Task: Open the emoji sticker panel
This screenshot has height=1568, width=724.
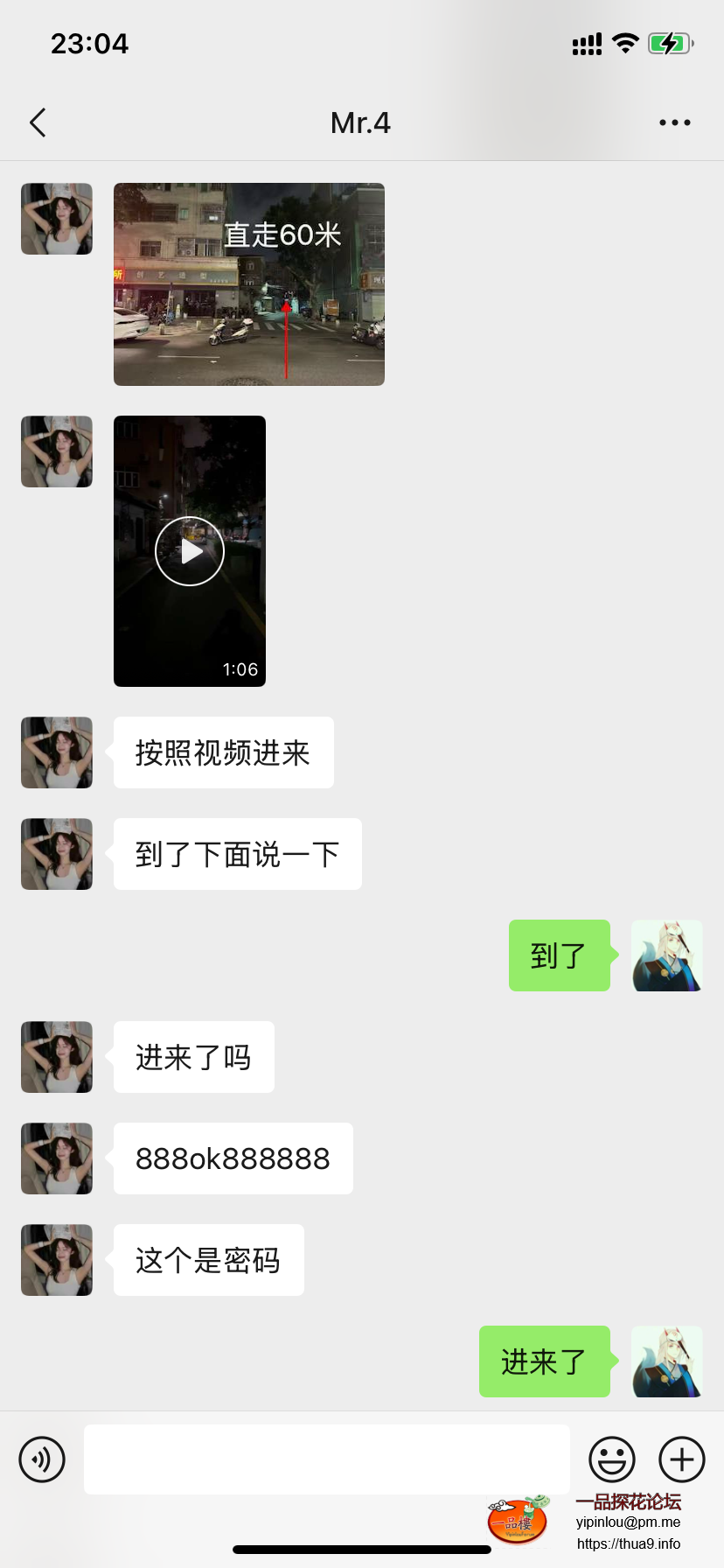Action: pos(611,1459)
